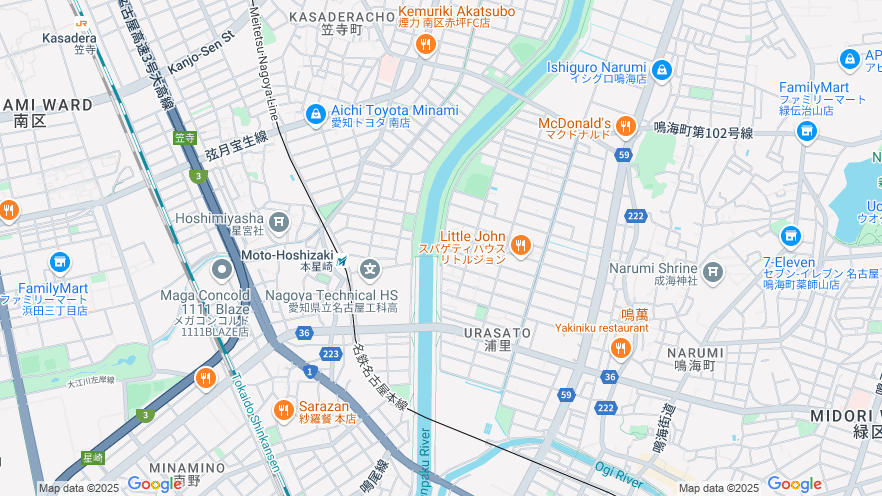Open the Sarazan restaurant marker
The image size is (882, 496).
pyautogui.click(x=281, y=409)
